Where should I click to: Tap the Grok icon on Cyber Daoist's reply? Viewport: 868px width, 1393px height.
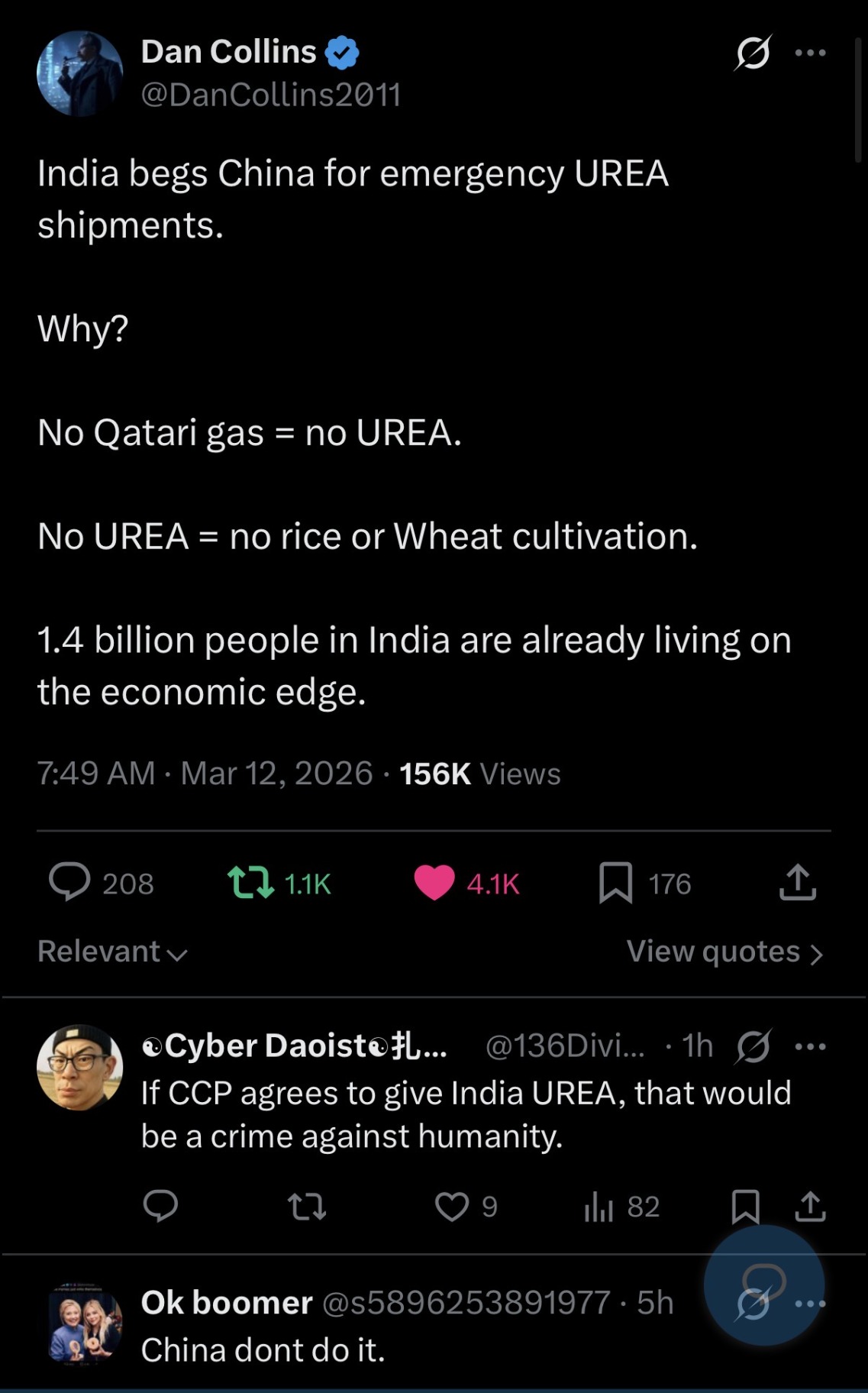(753, 1046)
